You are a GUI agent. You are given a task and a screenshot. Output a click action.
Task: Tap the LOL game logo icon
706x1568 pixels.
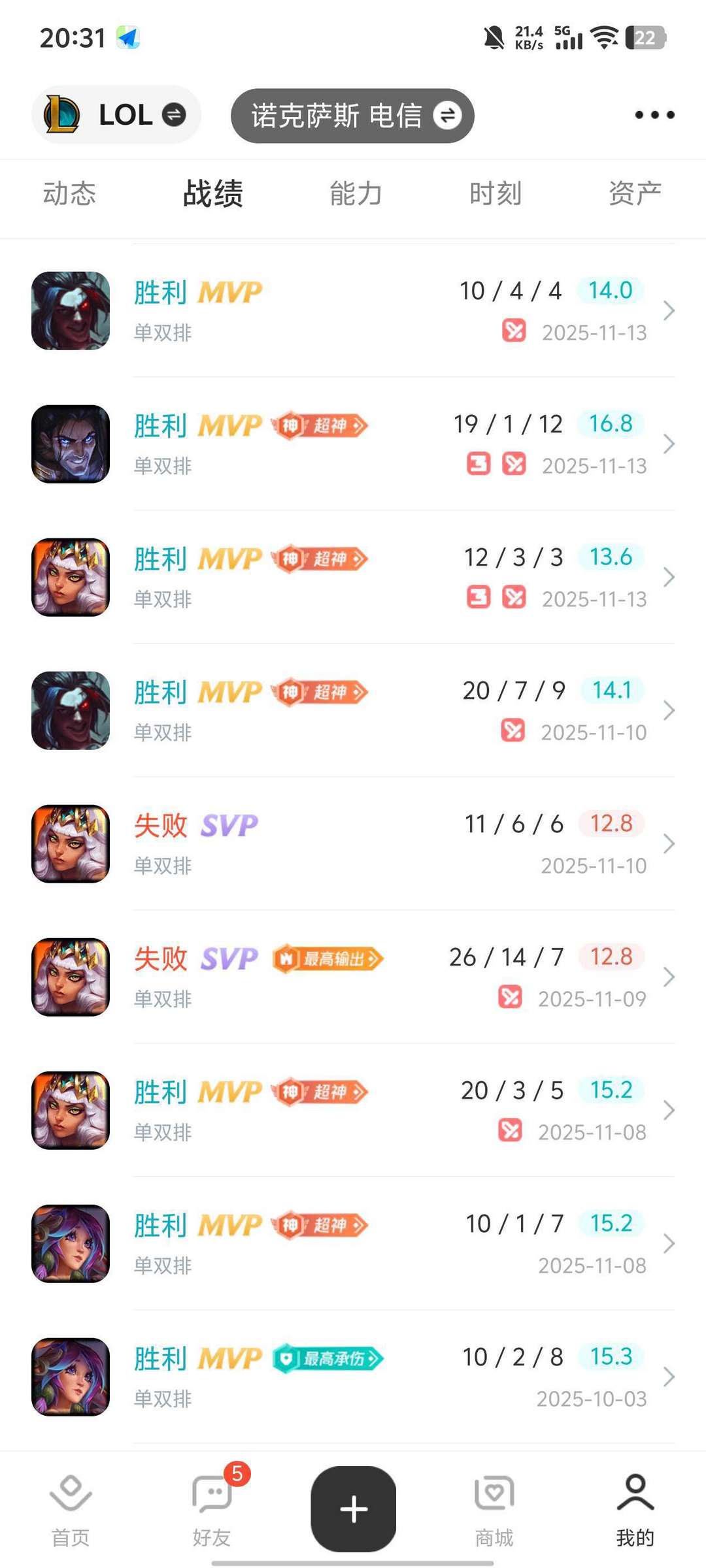click(x=63, y=114)
